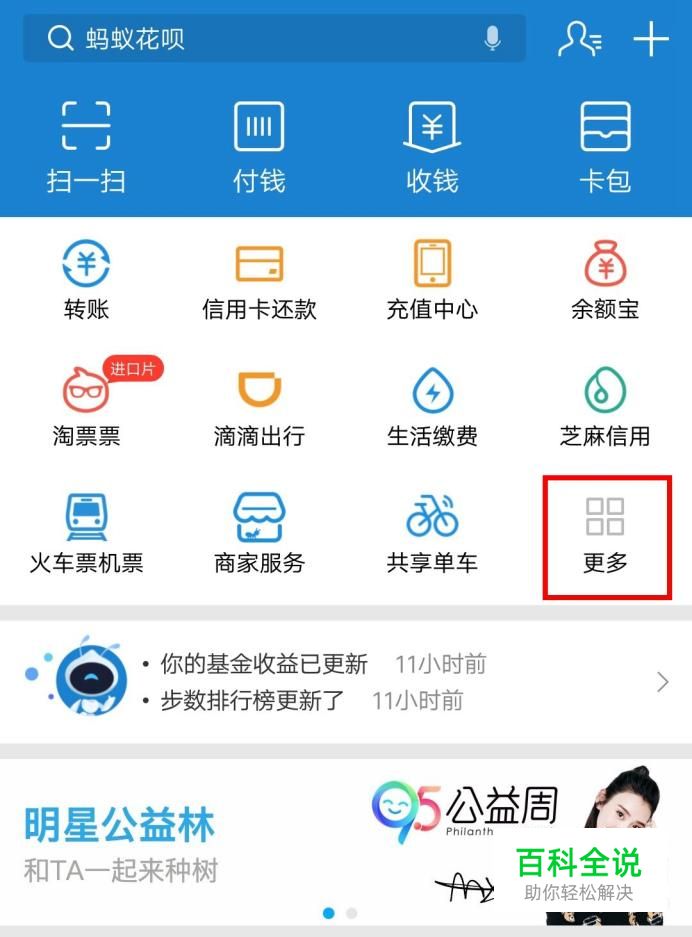Open 生活缴费
Image resolution: width=692 pixels, height=937 pixels.
click(x=432, y=407)
